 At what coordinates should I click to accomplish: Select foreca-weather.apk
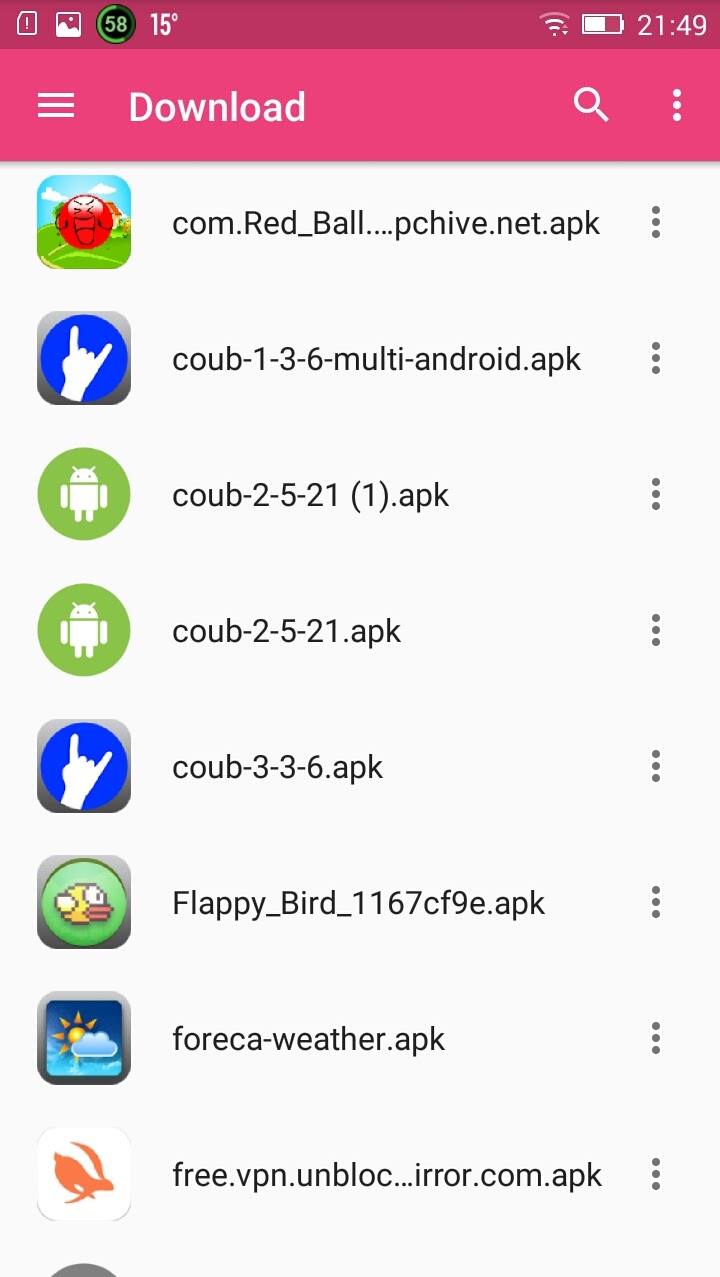(x=308, y=1039)
